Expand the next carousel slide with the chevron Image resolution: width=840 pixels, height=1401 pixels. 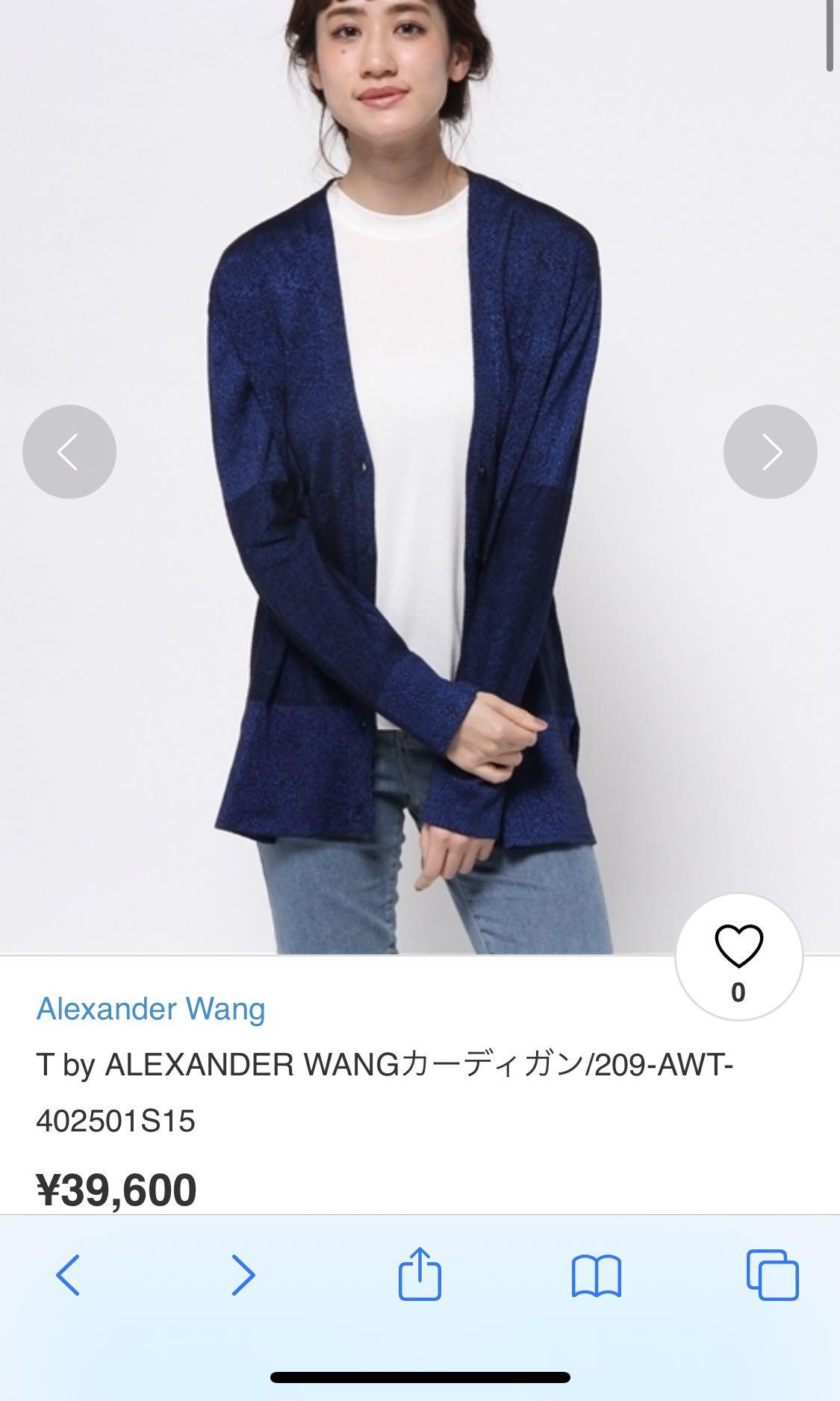coord(771,451)
